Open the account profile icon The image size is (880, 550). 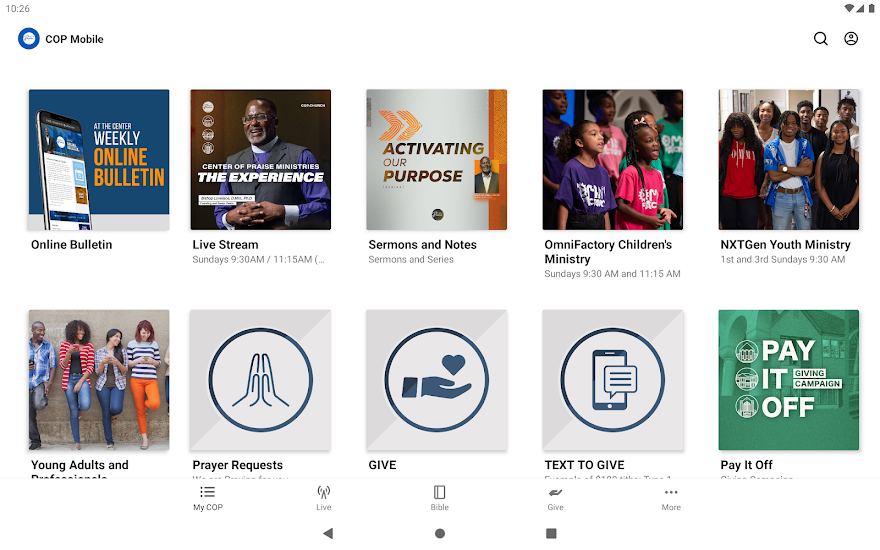coord(851,39)
